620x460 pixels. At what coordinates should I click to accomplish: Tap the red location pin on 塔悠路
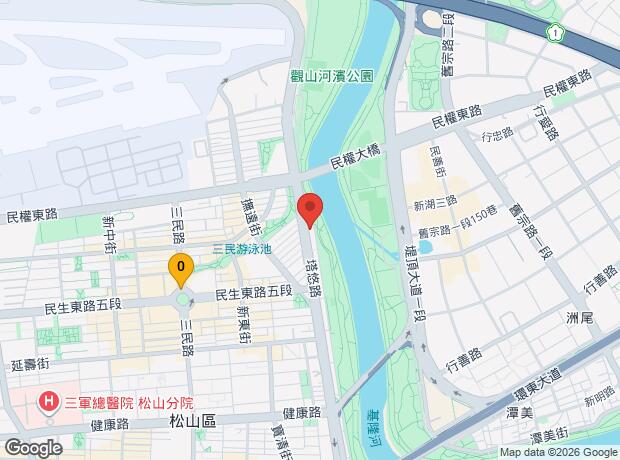click(x=310, y=210)
